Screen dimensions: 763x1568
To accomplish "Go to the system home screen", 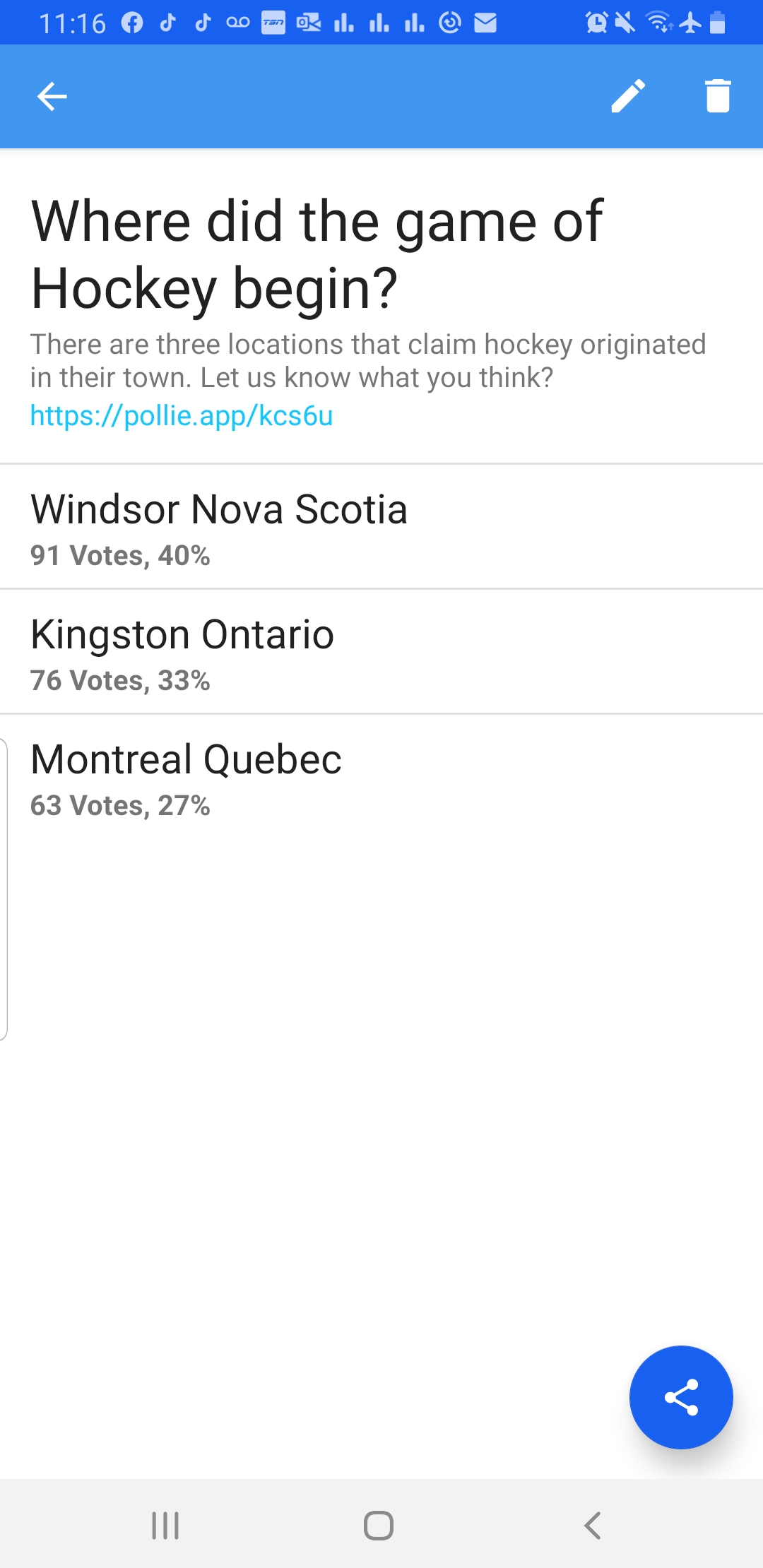I will pyautogui.click(x=379, y=1525).
